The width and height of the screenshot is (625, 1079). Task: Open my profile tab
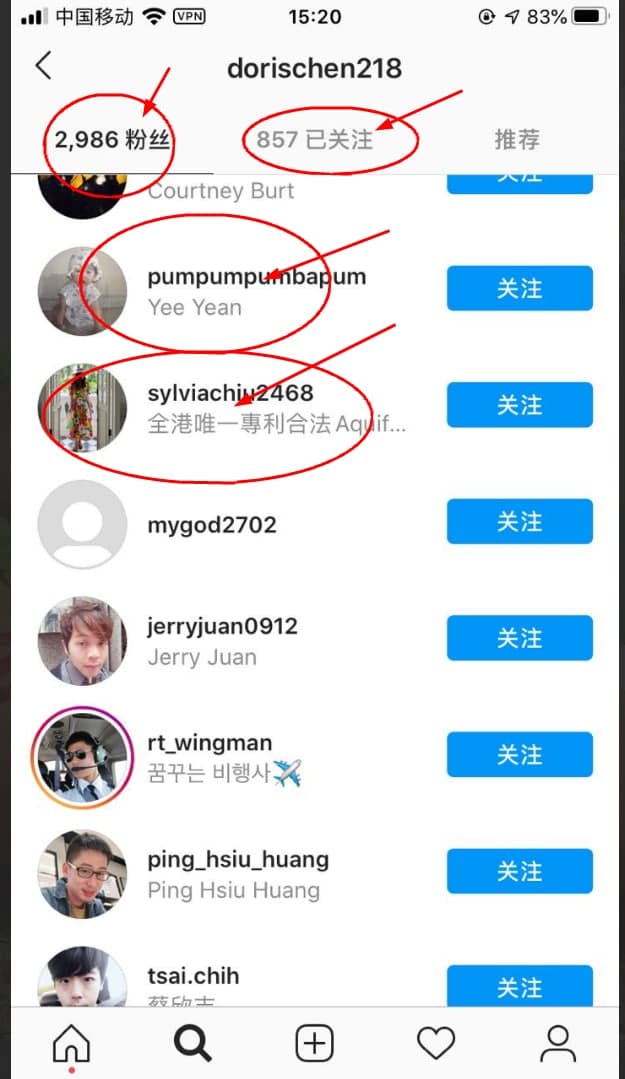[x=557, y=1044]
